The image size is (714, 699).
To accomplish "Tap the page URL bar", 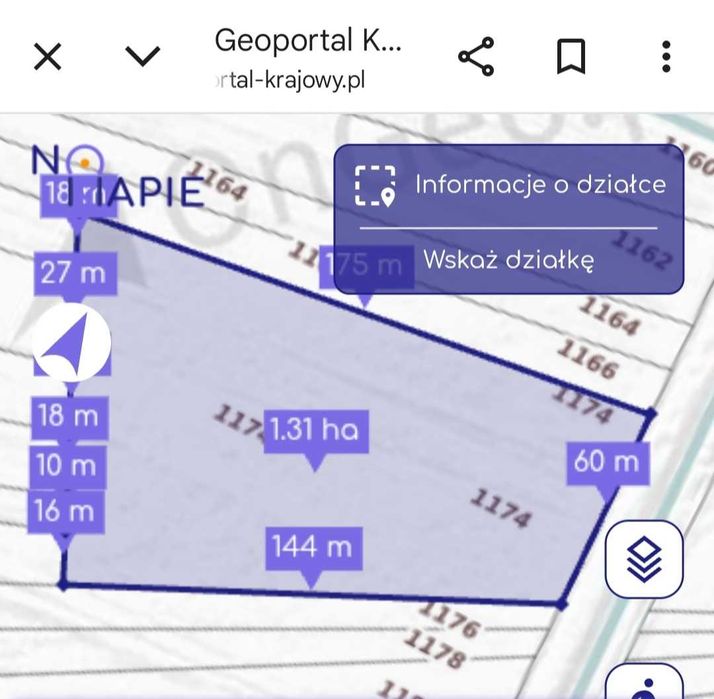I will coord(291,81).
